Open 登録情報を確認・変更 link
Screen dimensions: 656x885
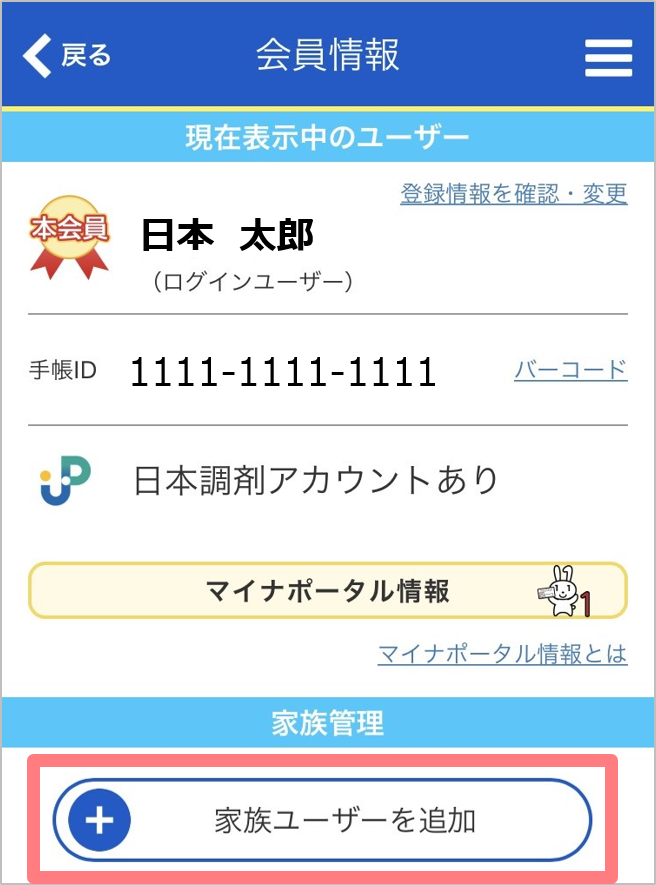tap(514, 193)
